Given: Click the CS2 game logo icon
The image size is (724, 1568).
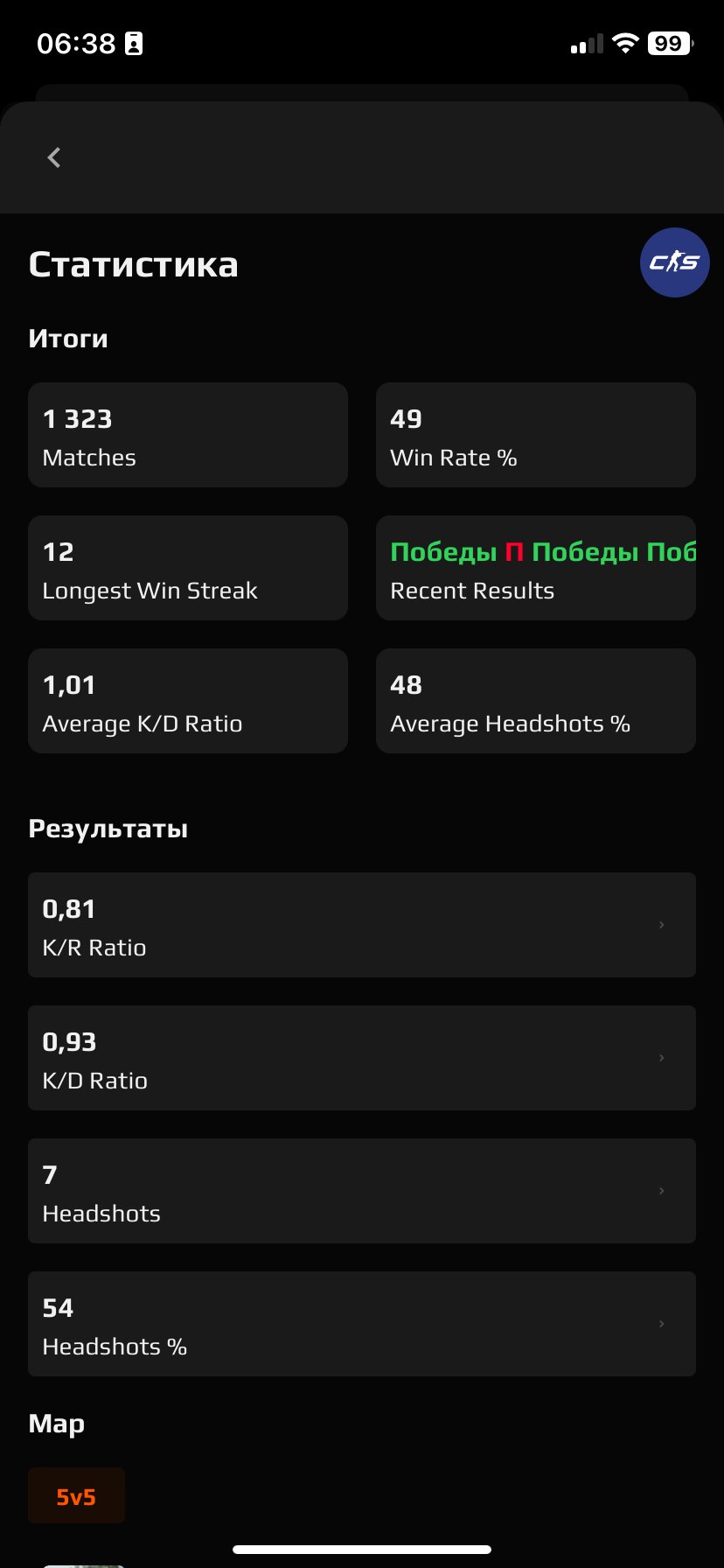Looking at the screenshot, I should coord(674,262).
